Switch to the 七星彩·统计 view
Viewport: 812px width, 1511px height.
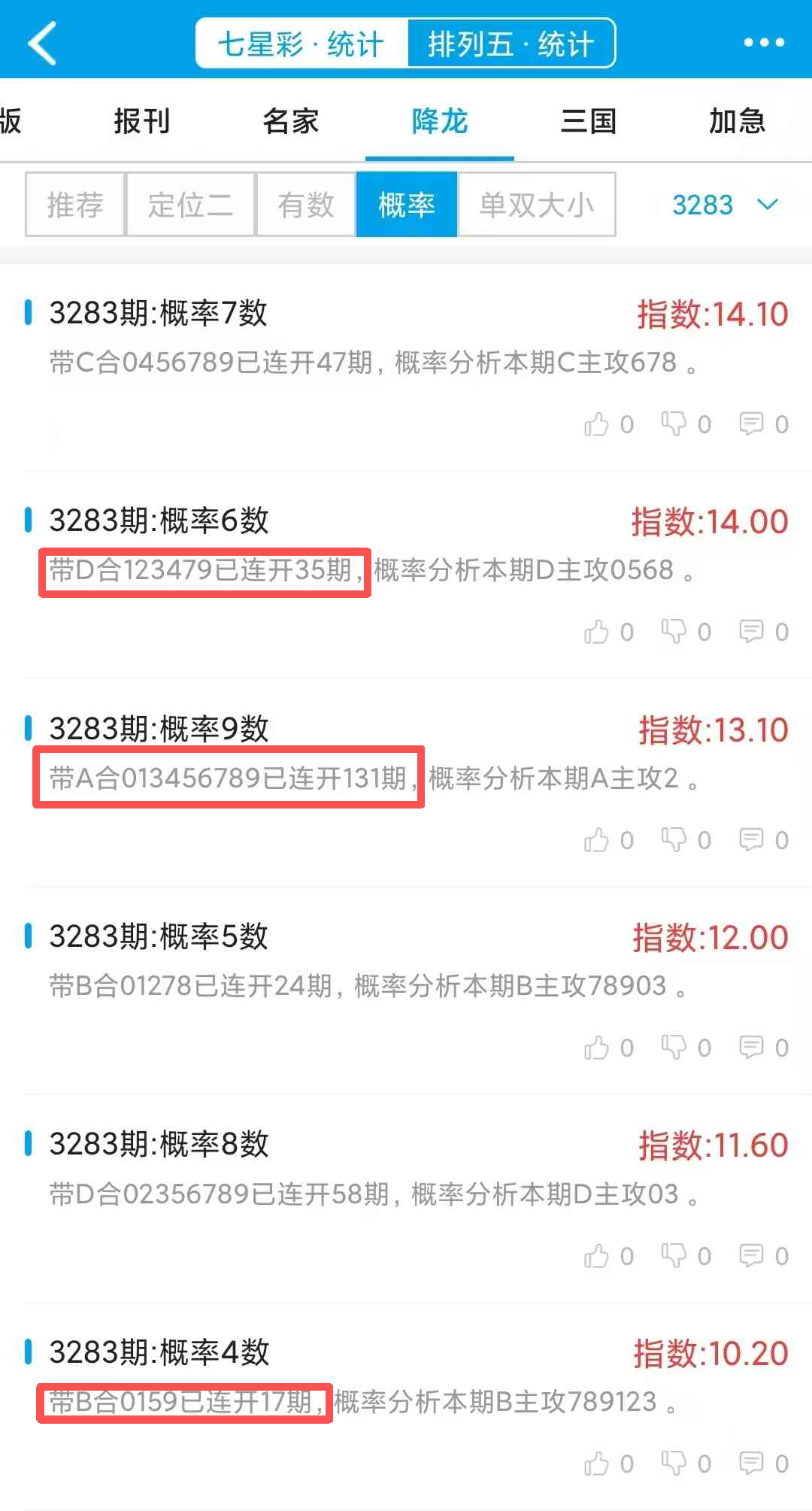pyautogui.click(x=299, y=43)
